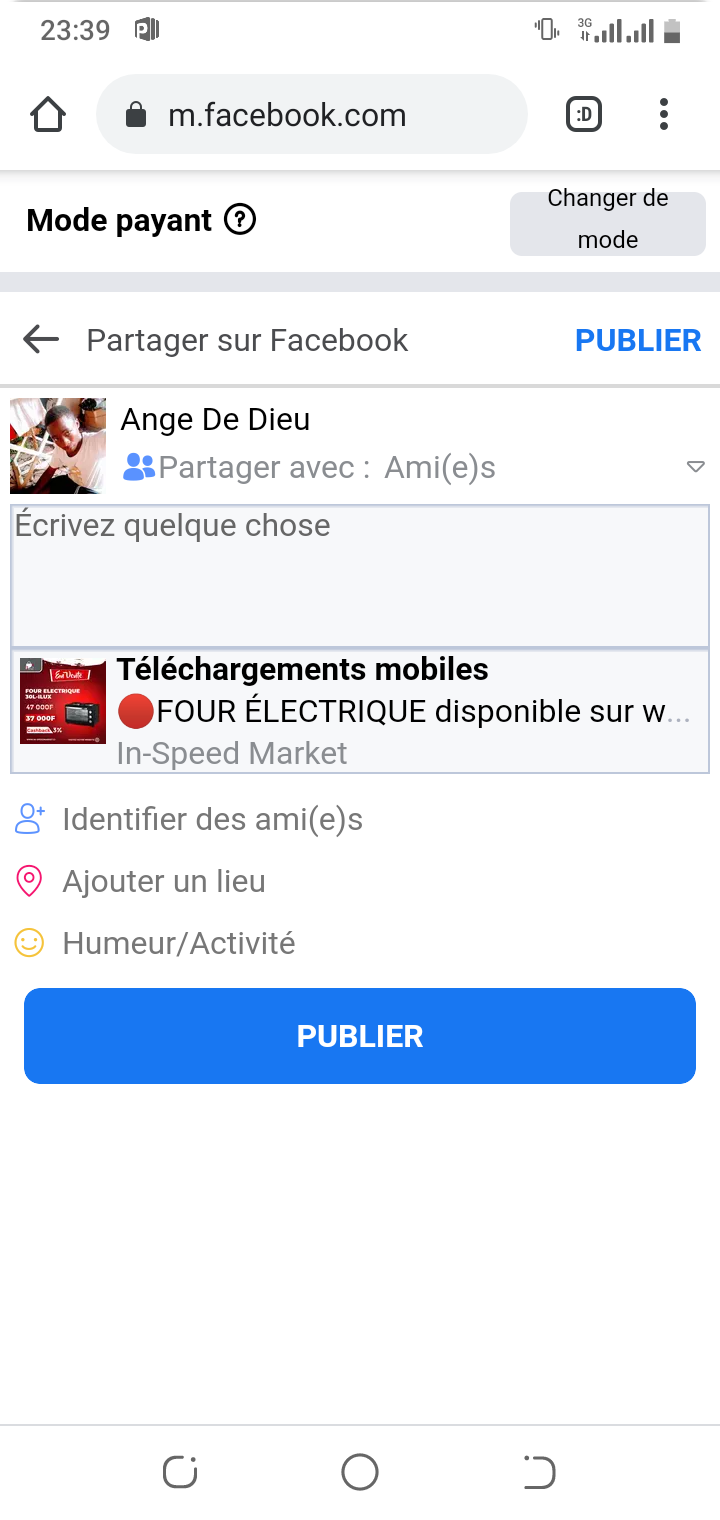Viewport: 720px width, 1520px height.
Task: Select Identifier des ami(e)s
Action: coord(212,820)
